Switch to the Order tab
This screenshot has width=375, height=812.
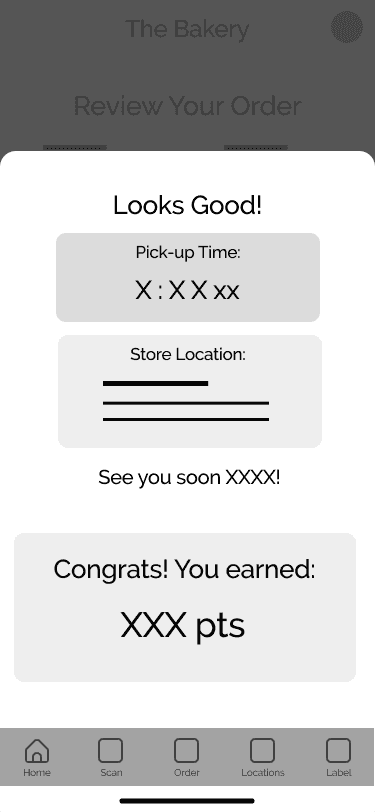point(186,758)
